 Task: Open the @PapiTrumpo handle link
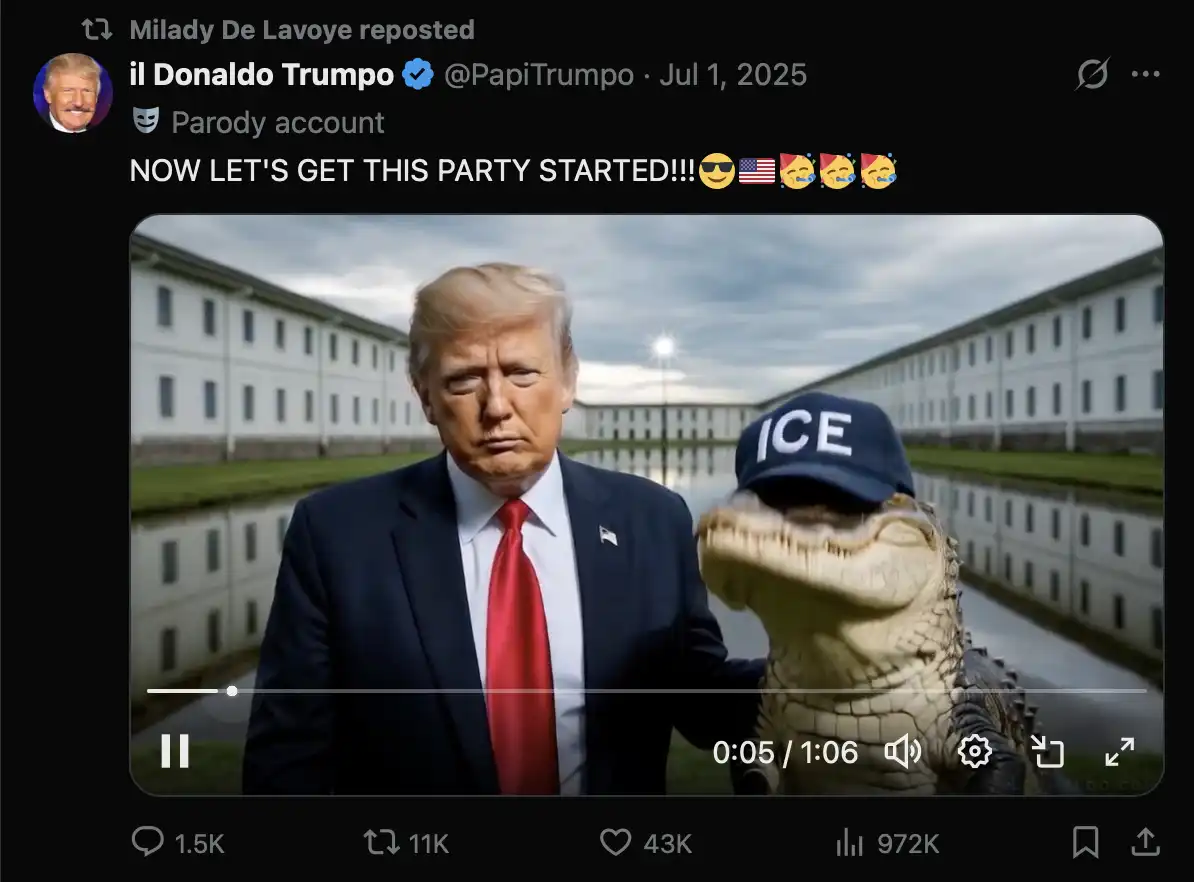click(538, 75)
